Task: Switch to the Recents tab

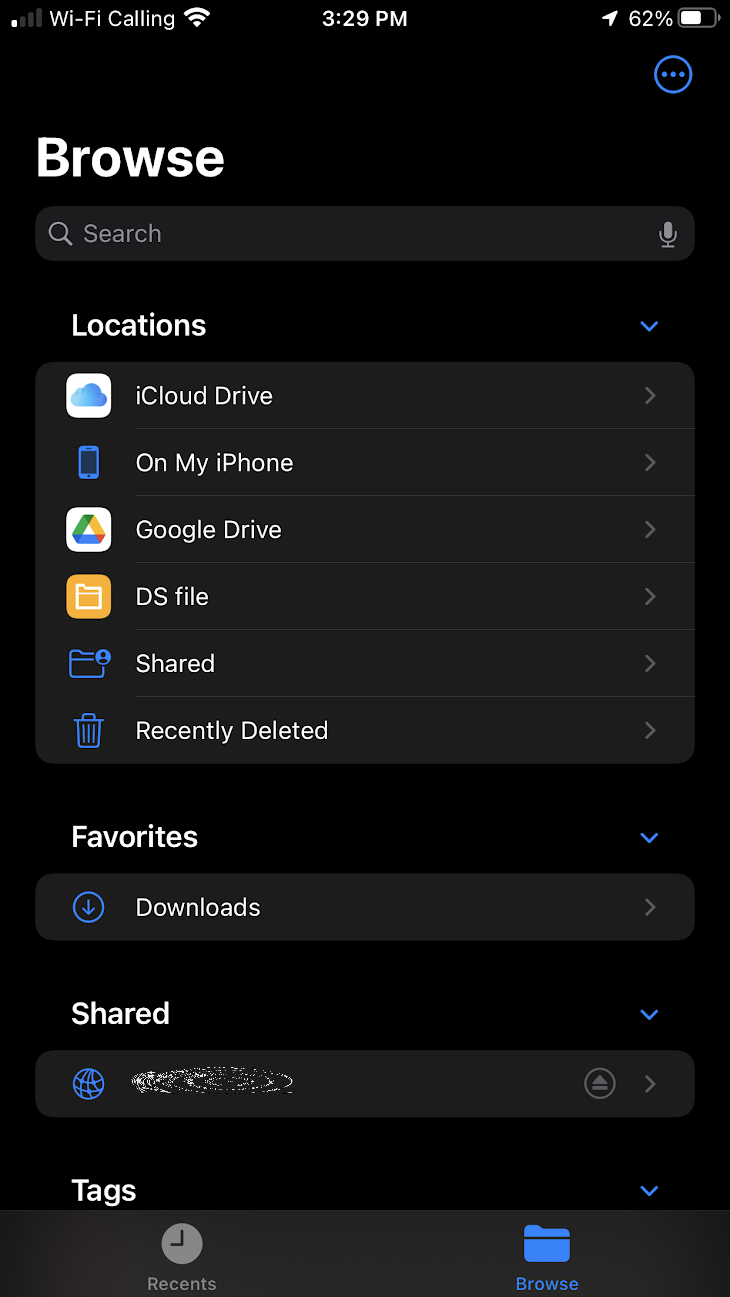Action: click(182, 1257)
